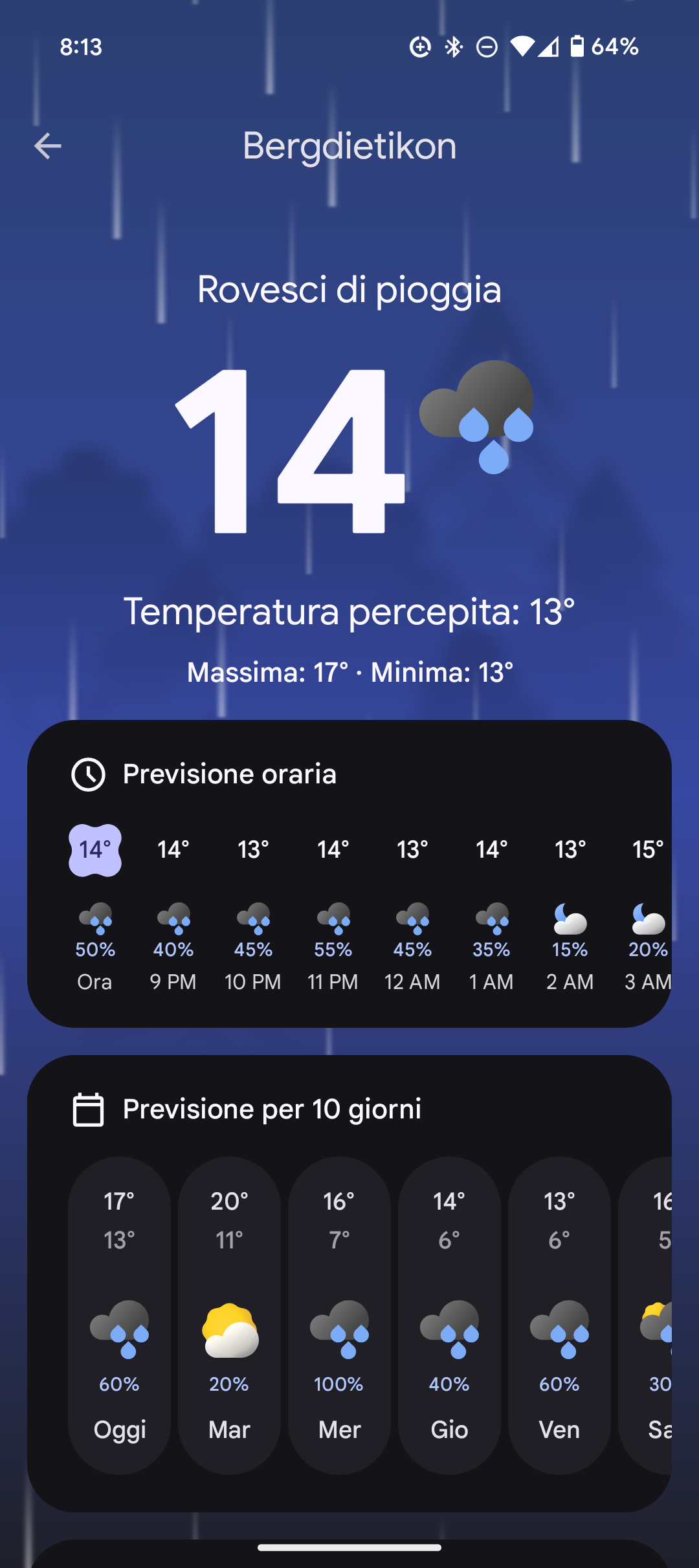Go back with the arrow beside Bergdietikon
This screenshot has width=699, height=1568.
48,146
